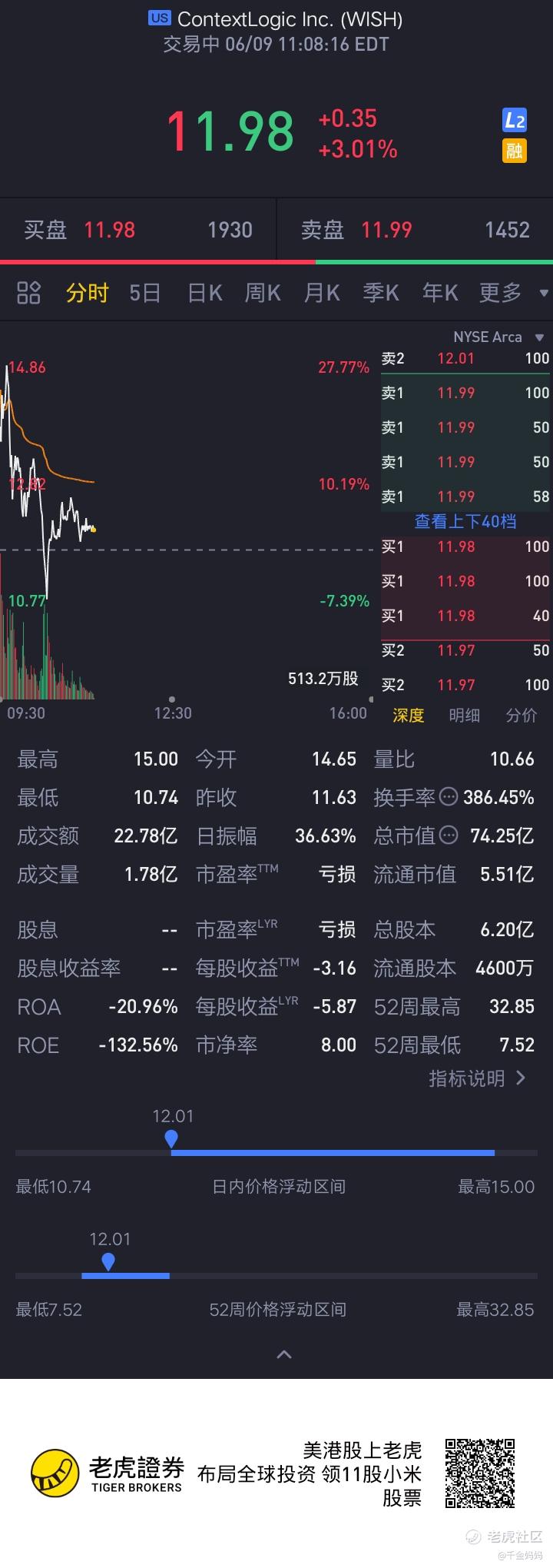Tap the 融 margin badge

[514, 150]
